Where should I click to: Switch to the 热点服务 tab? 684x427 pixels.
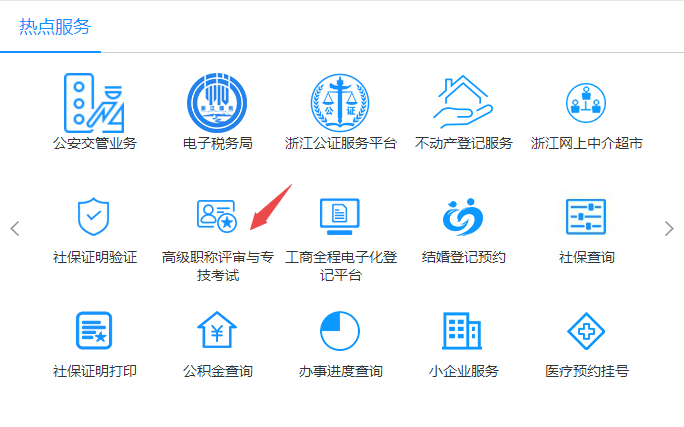[x=54, y=27]
